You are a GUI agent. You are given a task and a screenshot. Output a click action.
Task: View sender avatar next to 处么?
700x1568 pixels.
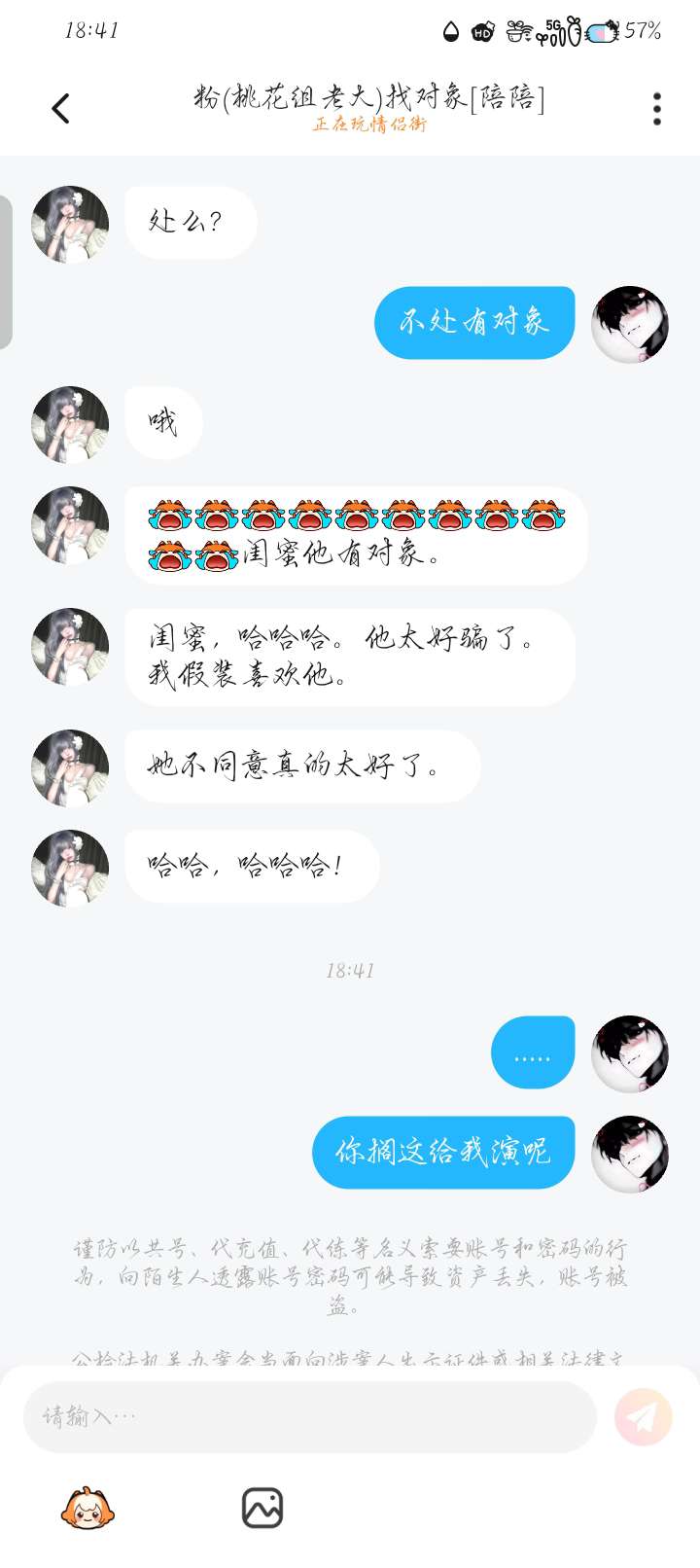click(x=70, y=225)
